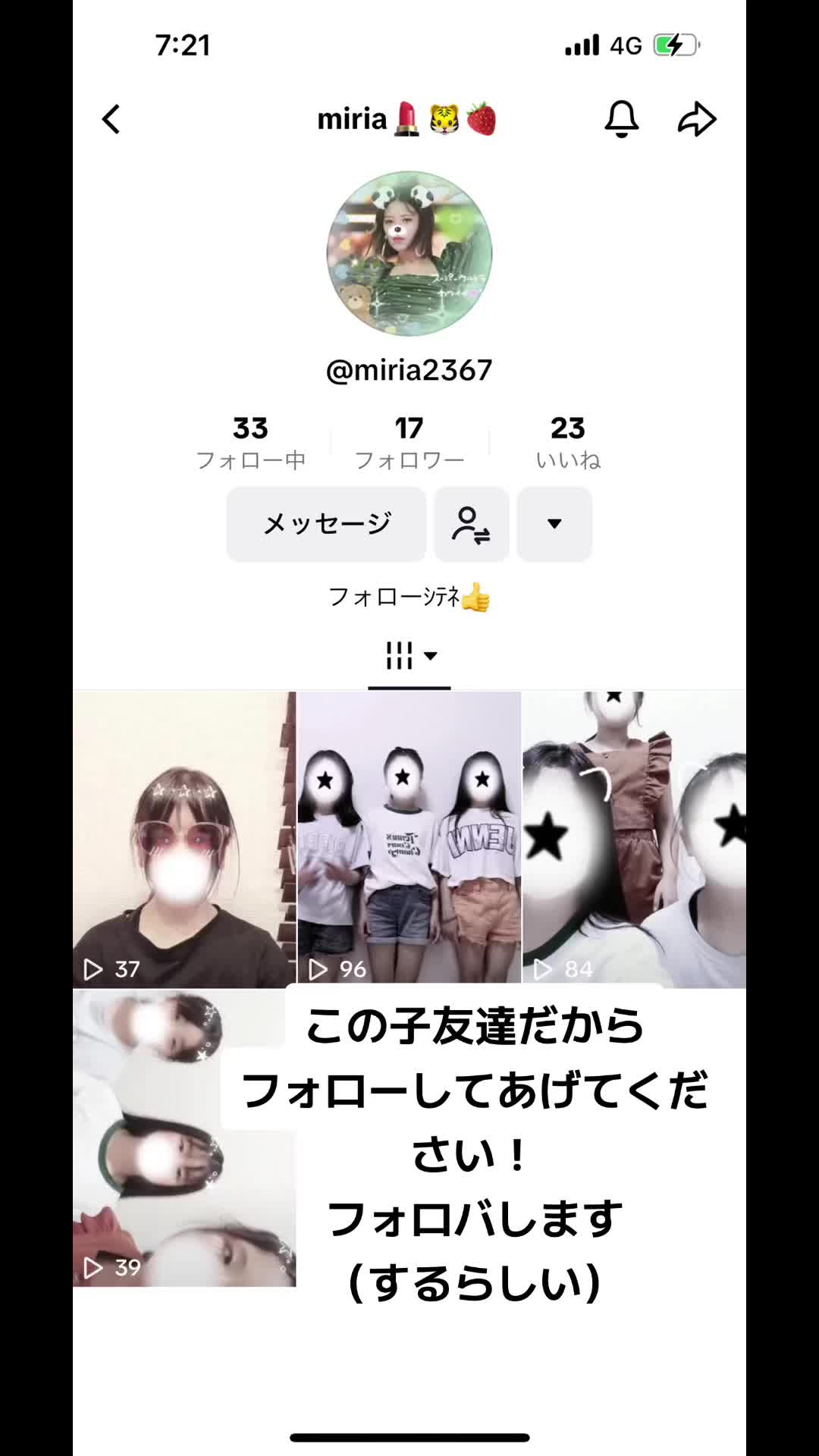The width and height of the screenshot is (819, 1456).
Task: Expand the suggested accounts dropdown arrow
Action: click(x=554, y=524)
